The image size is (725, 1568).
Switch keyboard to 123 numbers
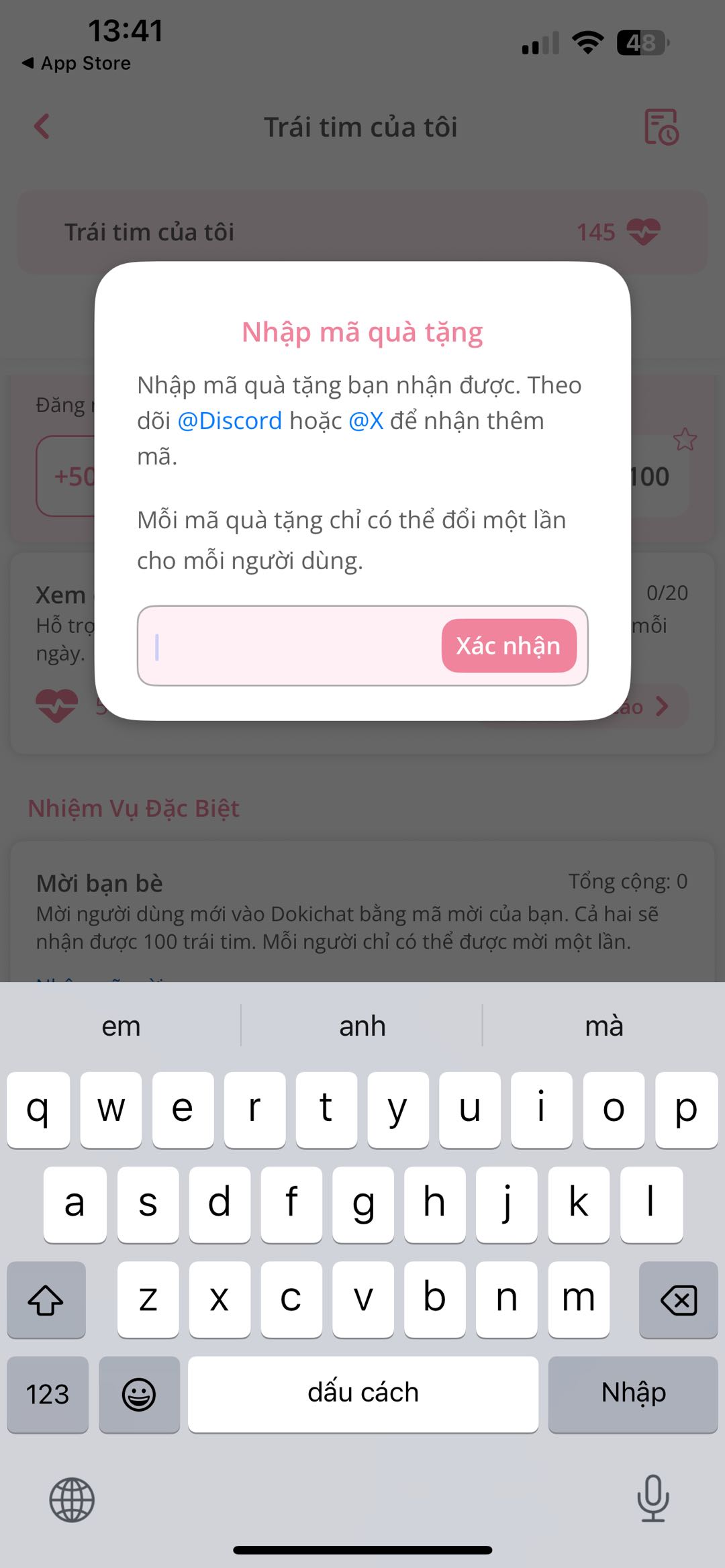tap(47, 1394)
